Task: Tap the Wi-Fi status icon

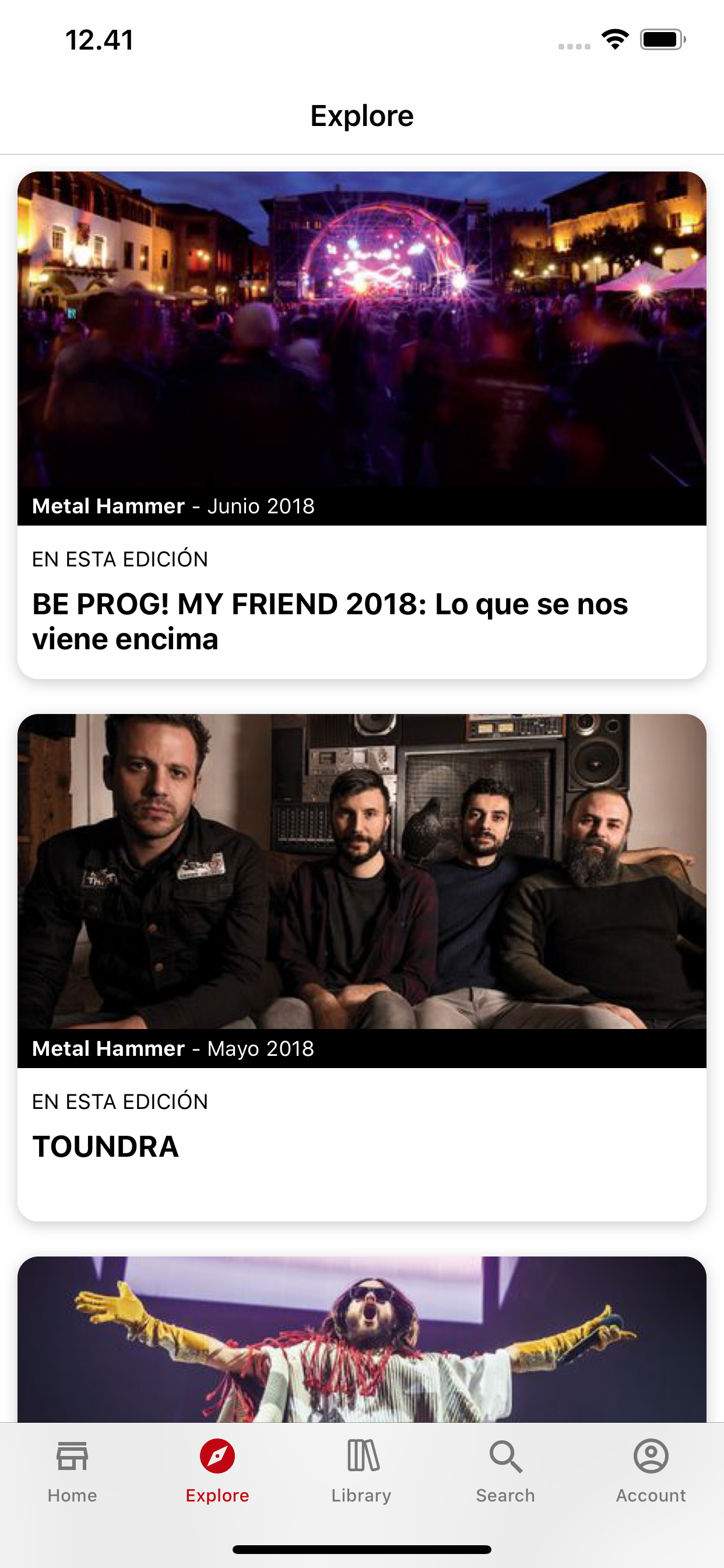Action: (615, 39)
